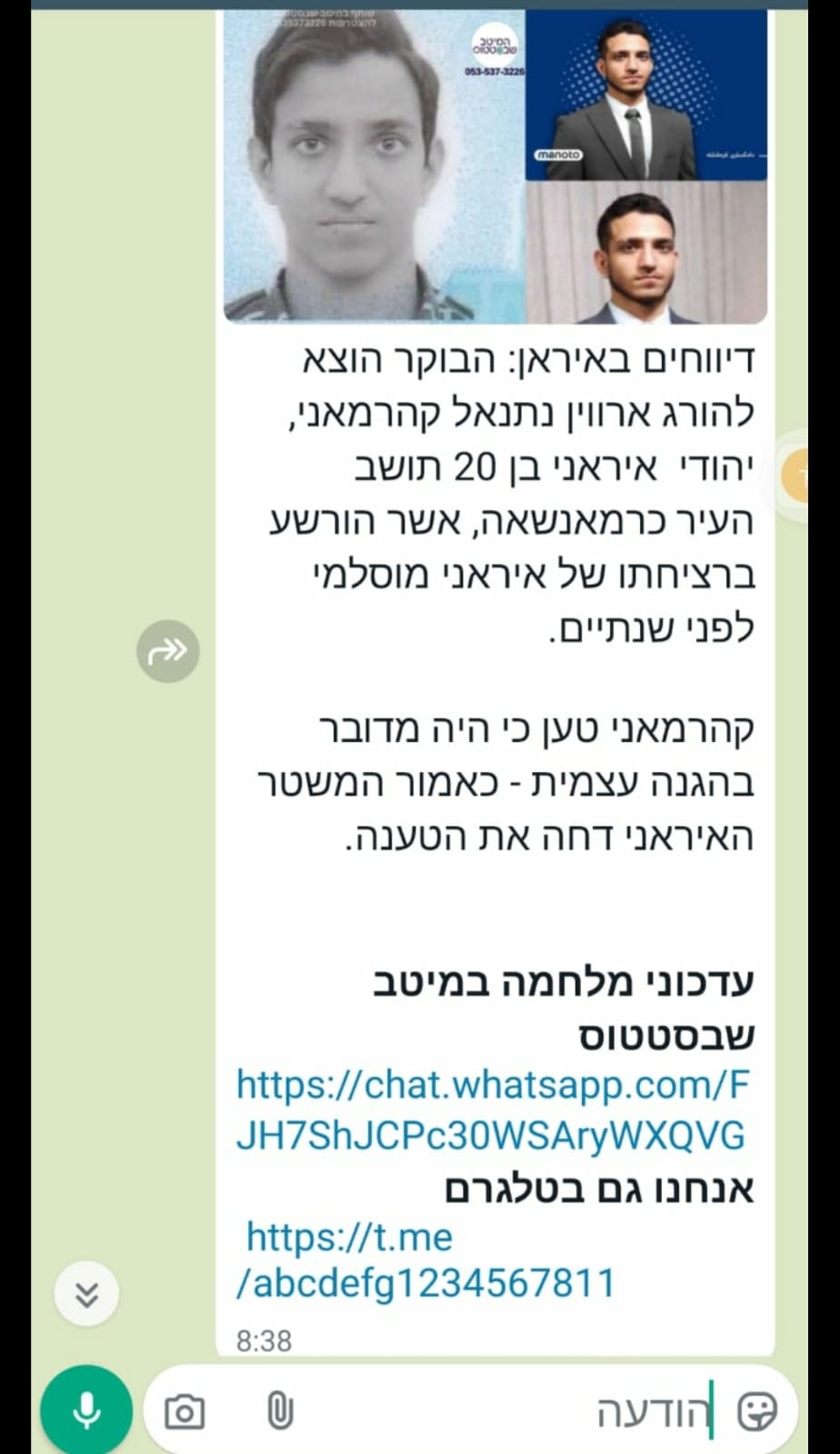Tap the message text field
Screen dimensions: 840x1454
[x=509, y=1412]
